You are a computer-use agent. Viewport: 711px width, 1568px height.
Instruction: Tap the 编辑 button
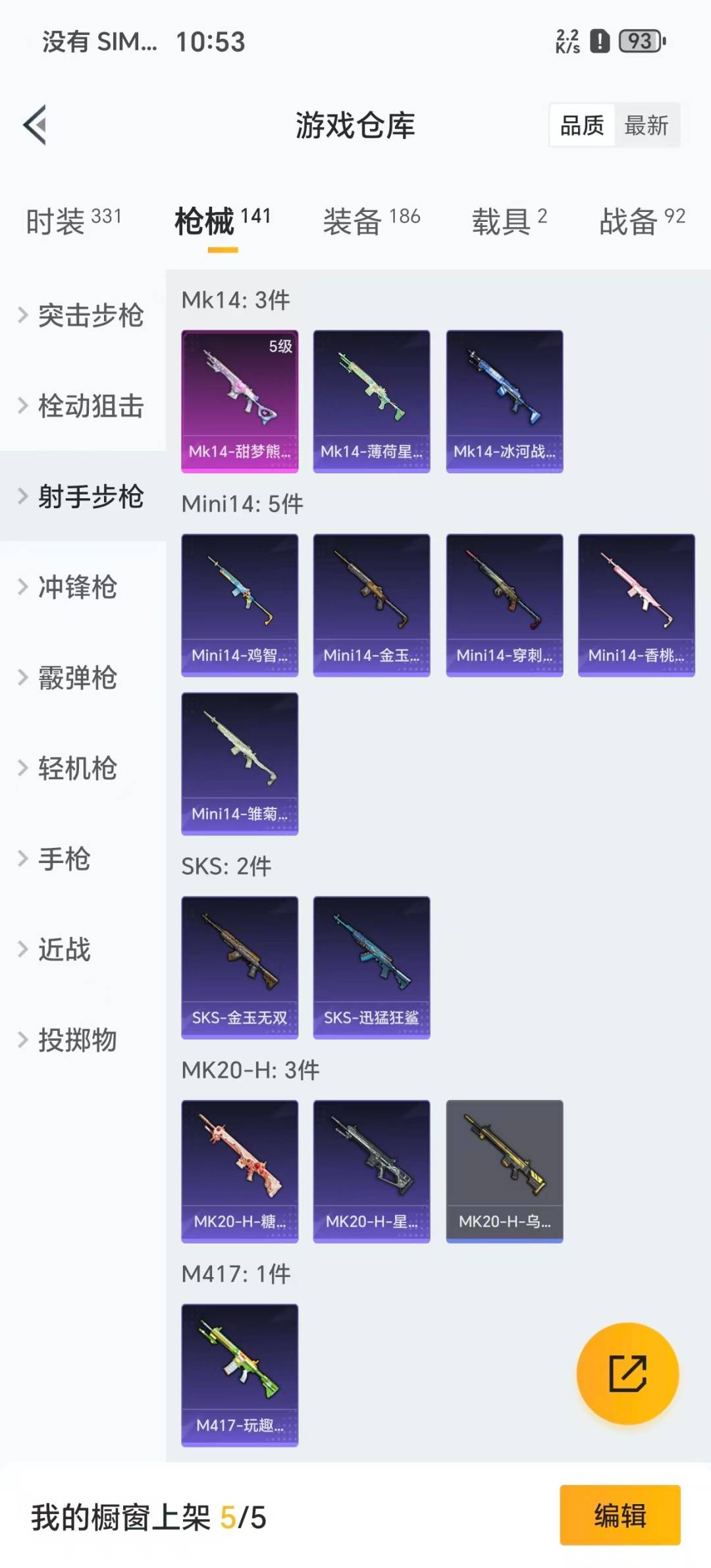click(x=619, y=1517)
